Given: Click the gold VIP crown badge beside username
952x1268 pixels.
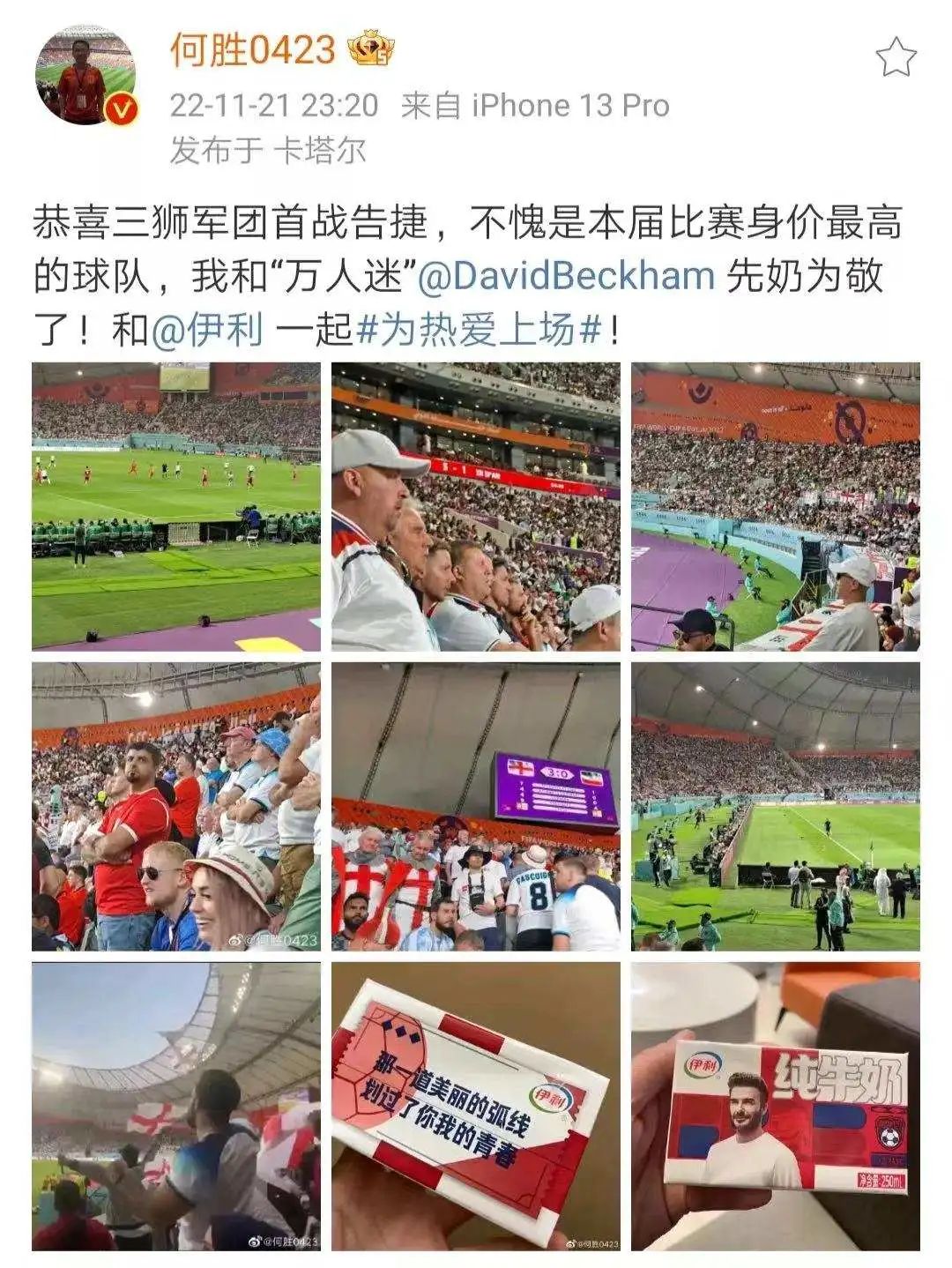Looking at the screenshot, I should [x=370, y=50].
